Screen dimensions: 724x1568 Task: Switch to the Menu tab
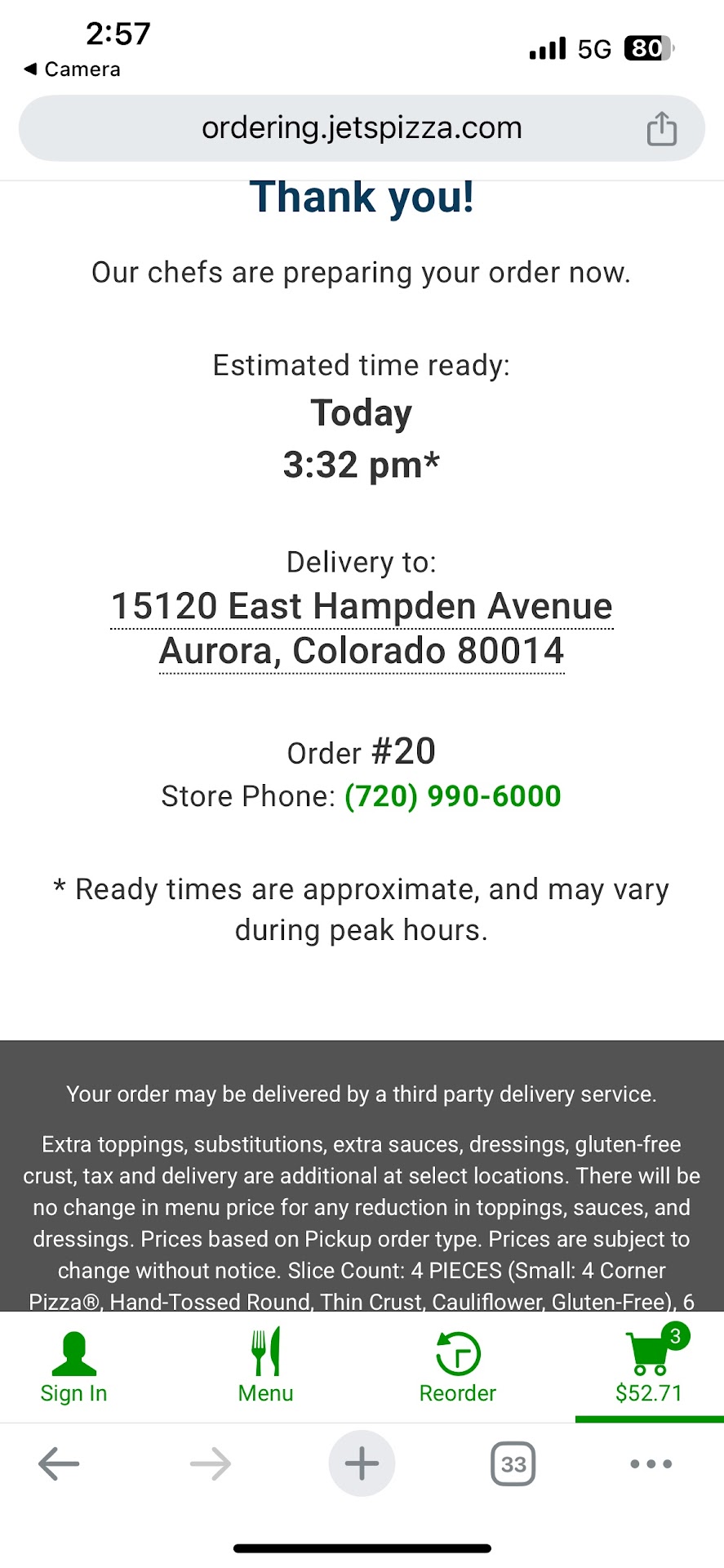point(266,1367)
